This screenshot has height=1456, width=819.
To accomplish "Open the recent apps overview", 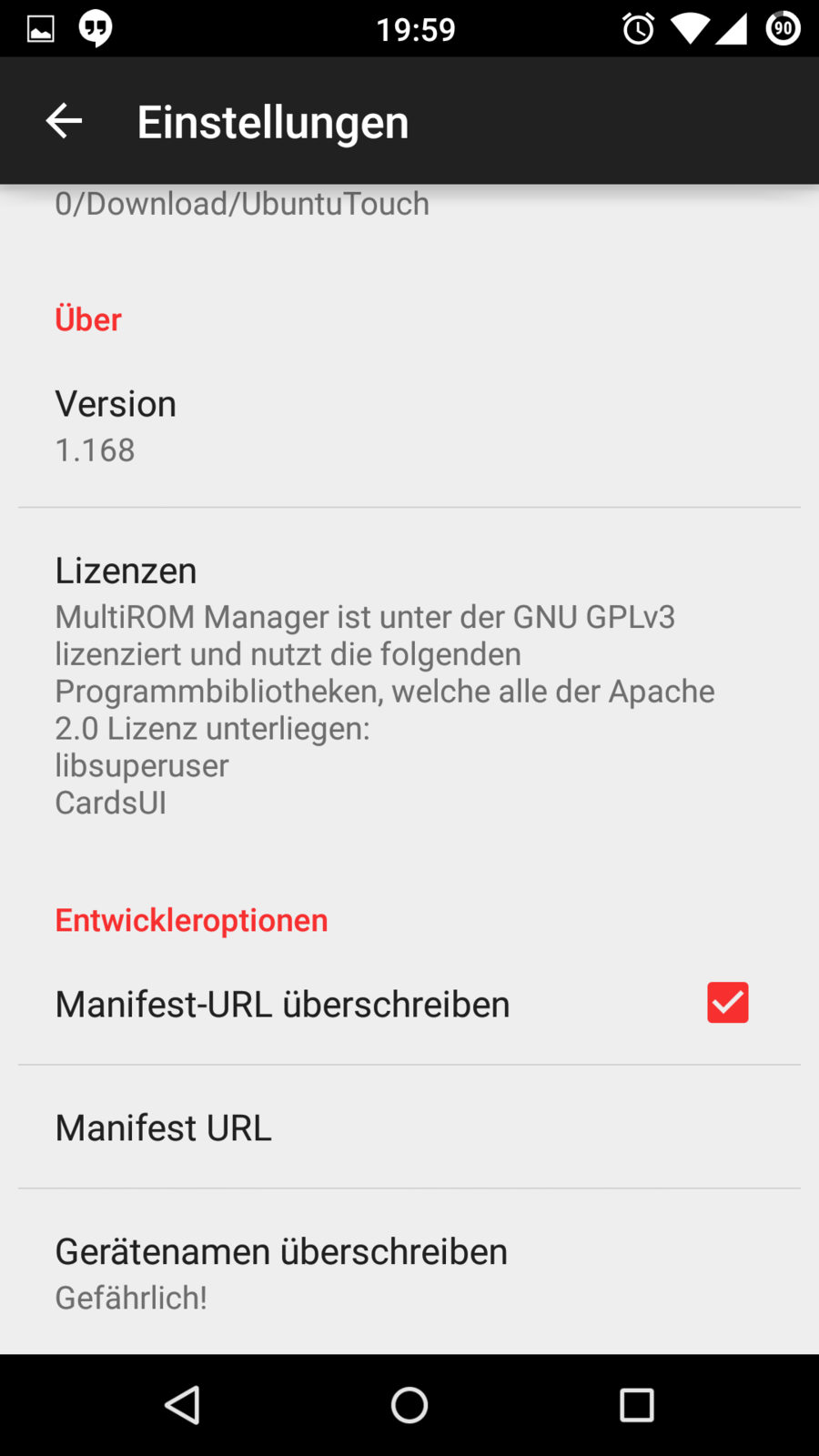I will coord(636,1405).
